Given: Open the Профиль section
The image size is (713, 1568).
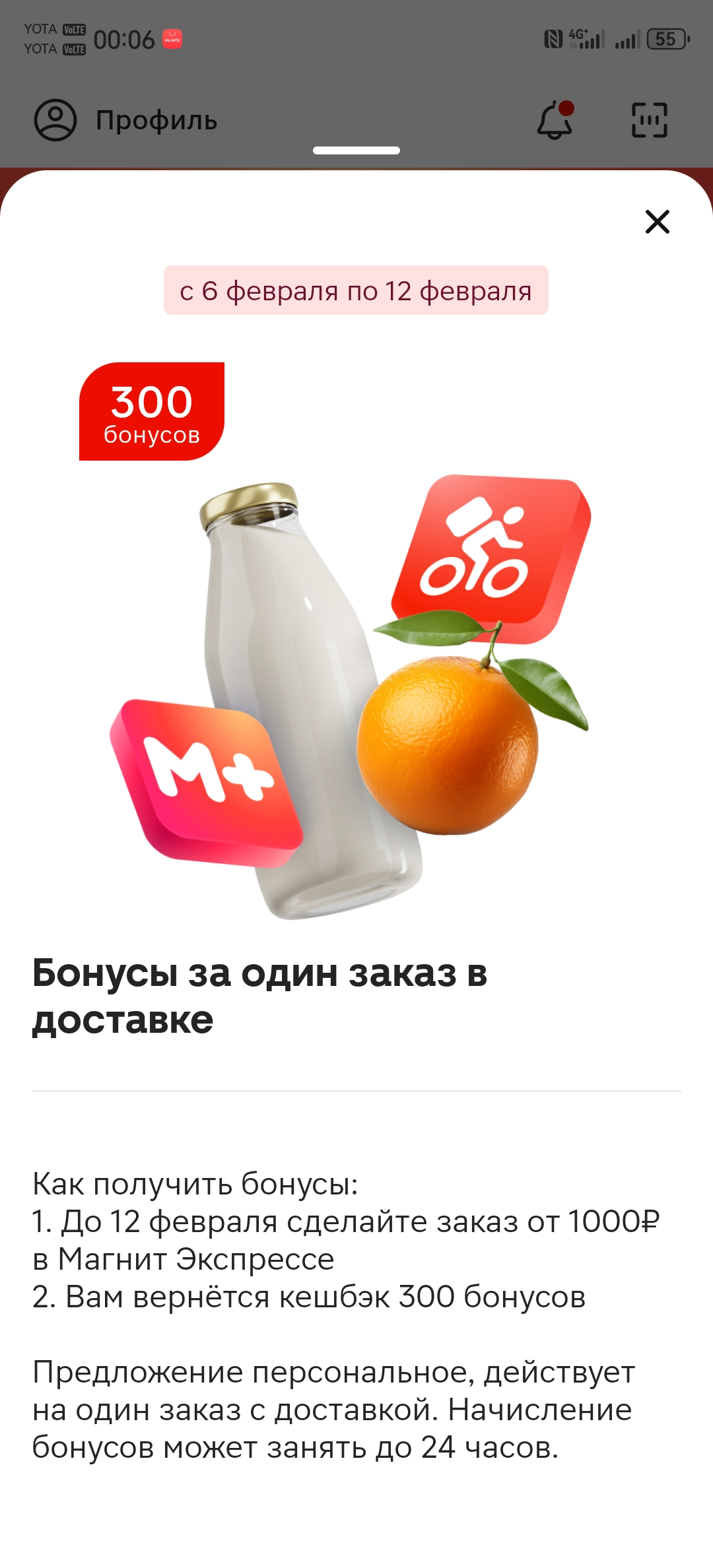Looking at the screenshot, I should [125, 120].
